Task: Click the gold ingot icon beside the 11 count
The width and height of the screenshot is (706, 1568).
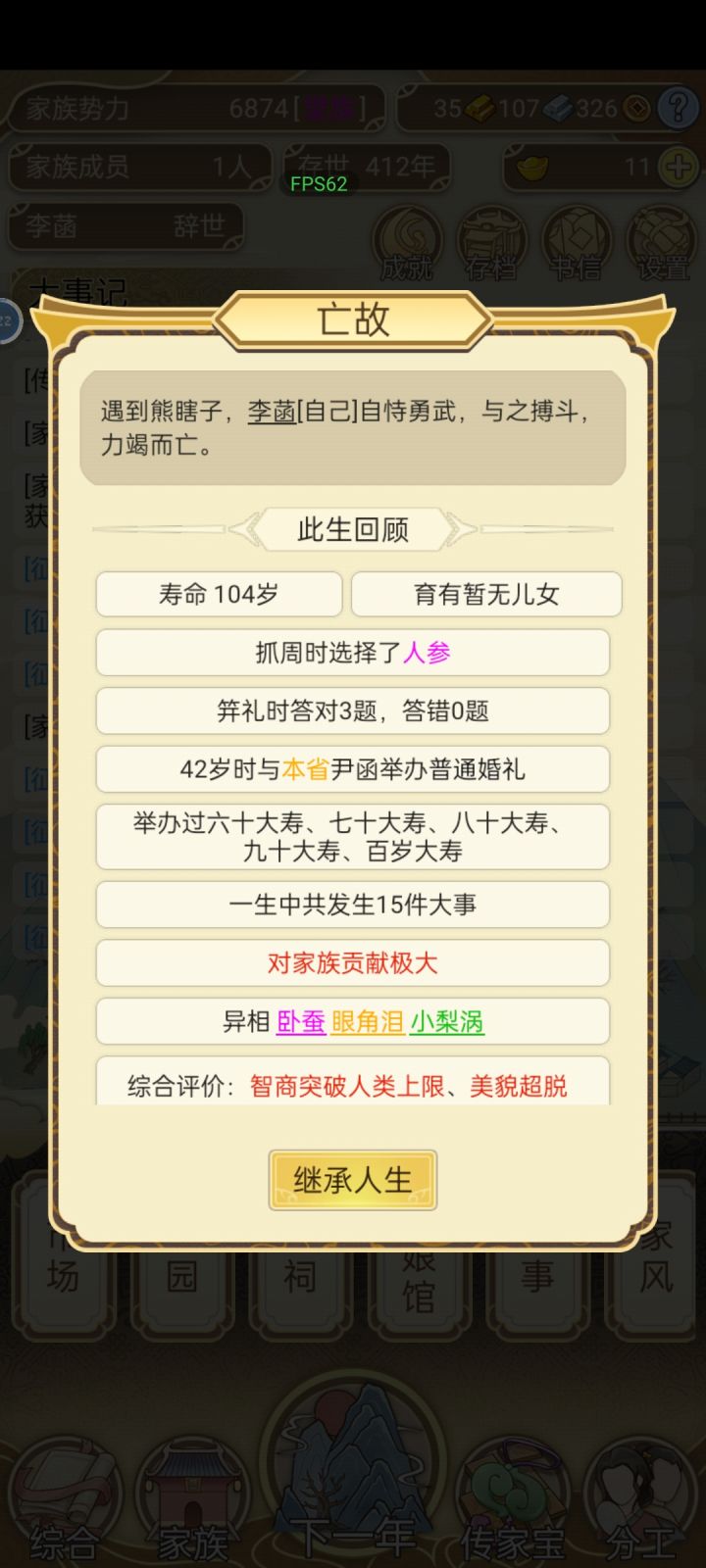Action: point(534,167)
